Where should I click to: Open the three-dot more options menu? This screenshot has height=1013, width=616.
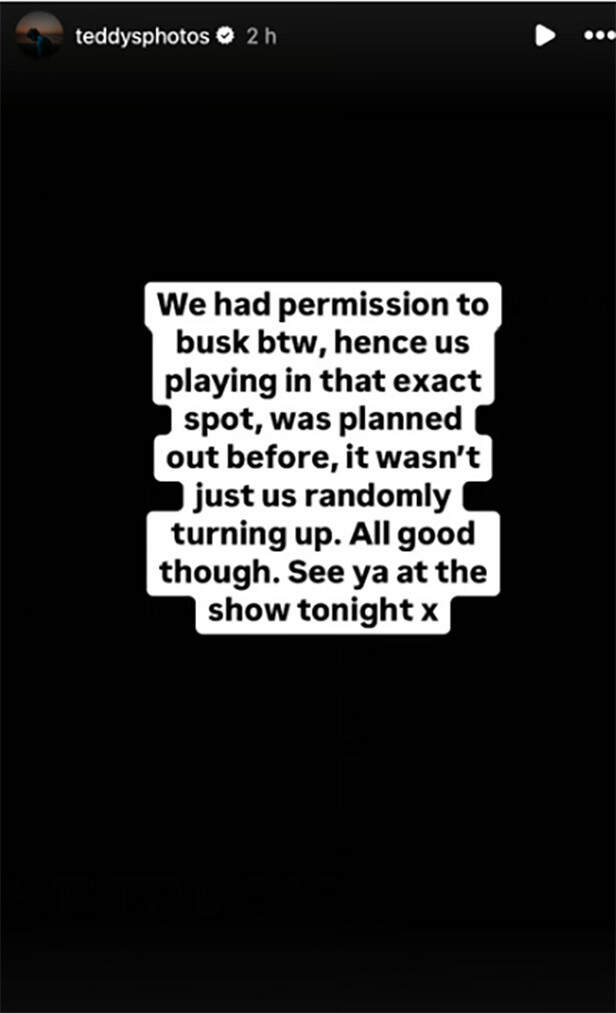pyautogui.click(x=598, y=36)
